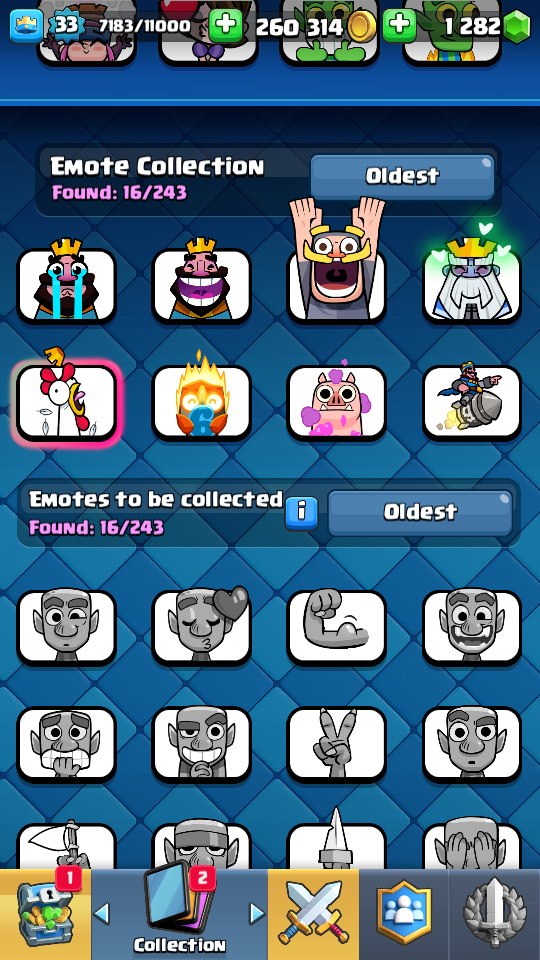Select the crying king emote
The height and width of the screenshot is (960, 540).
click(x=66, y=283)
